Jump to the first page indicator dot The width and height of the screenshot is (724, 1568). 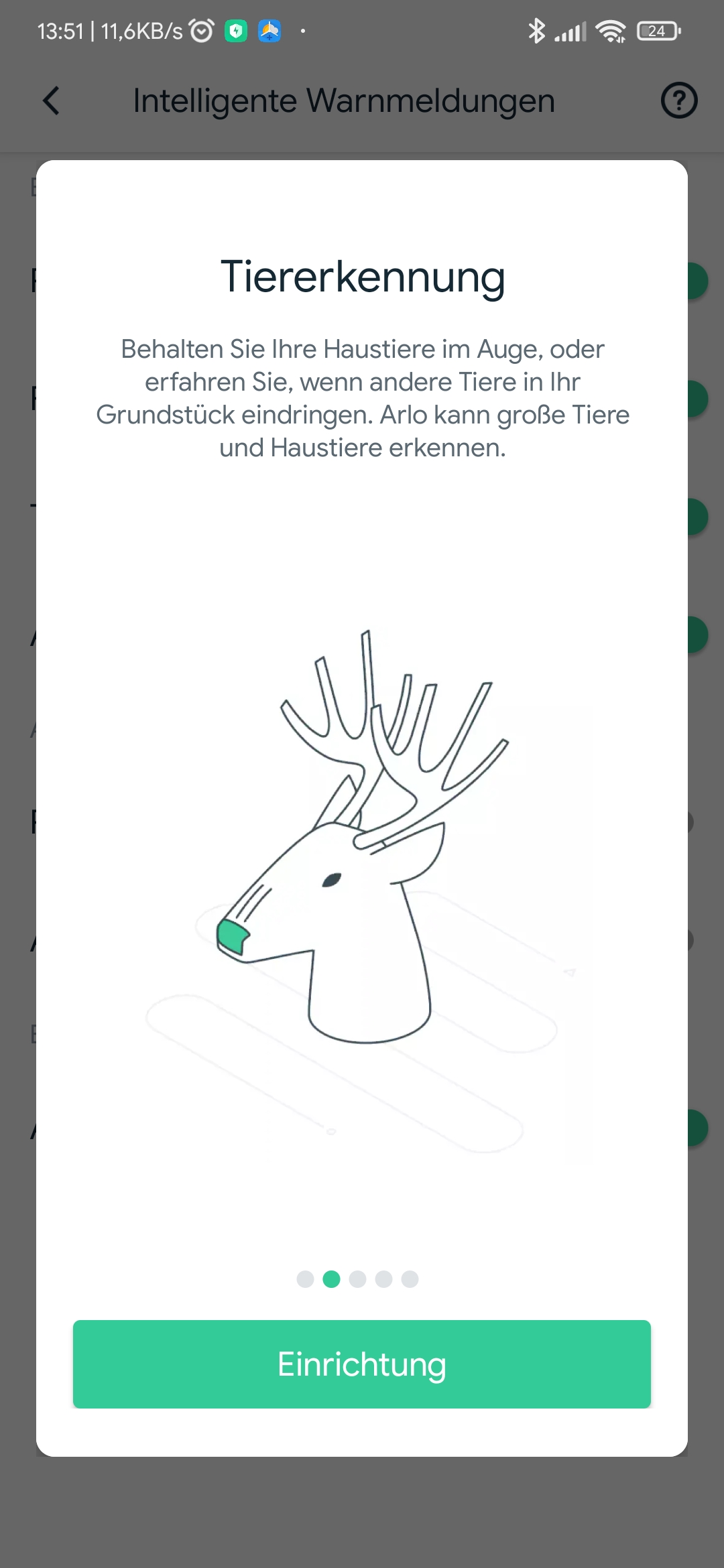[x=305, y=1279]
